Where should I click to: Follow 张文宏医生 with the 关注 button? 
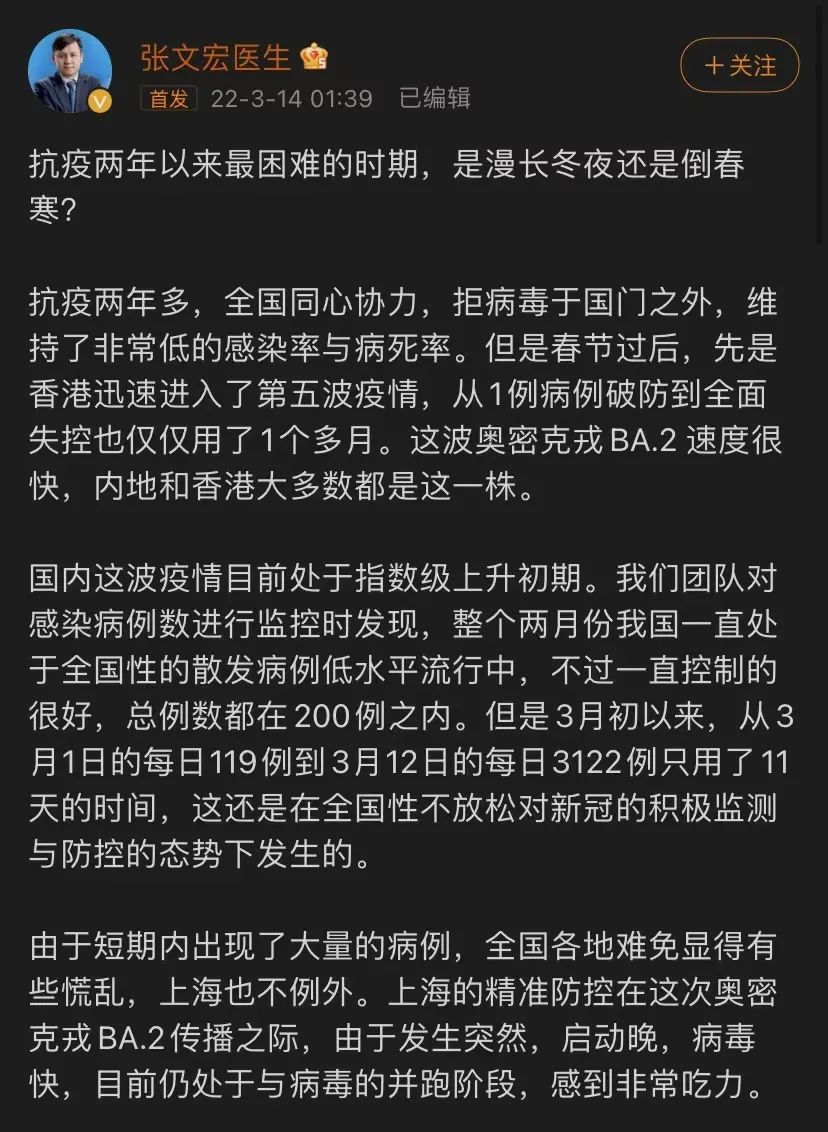[740, 66]
